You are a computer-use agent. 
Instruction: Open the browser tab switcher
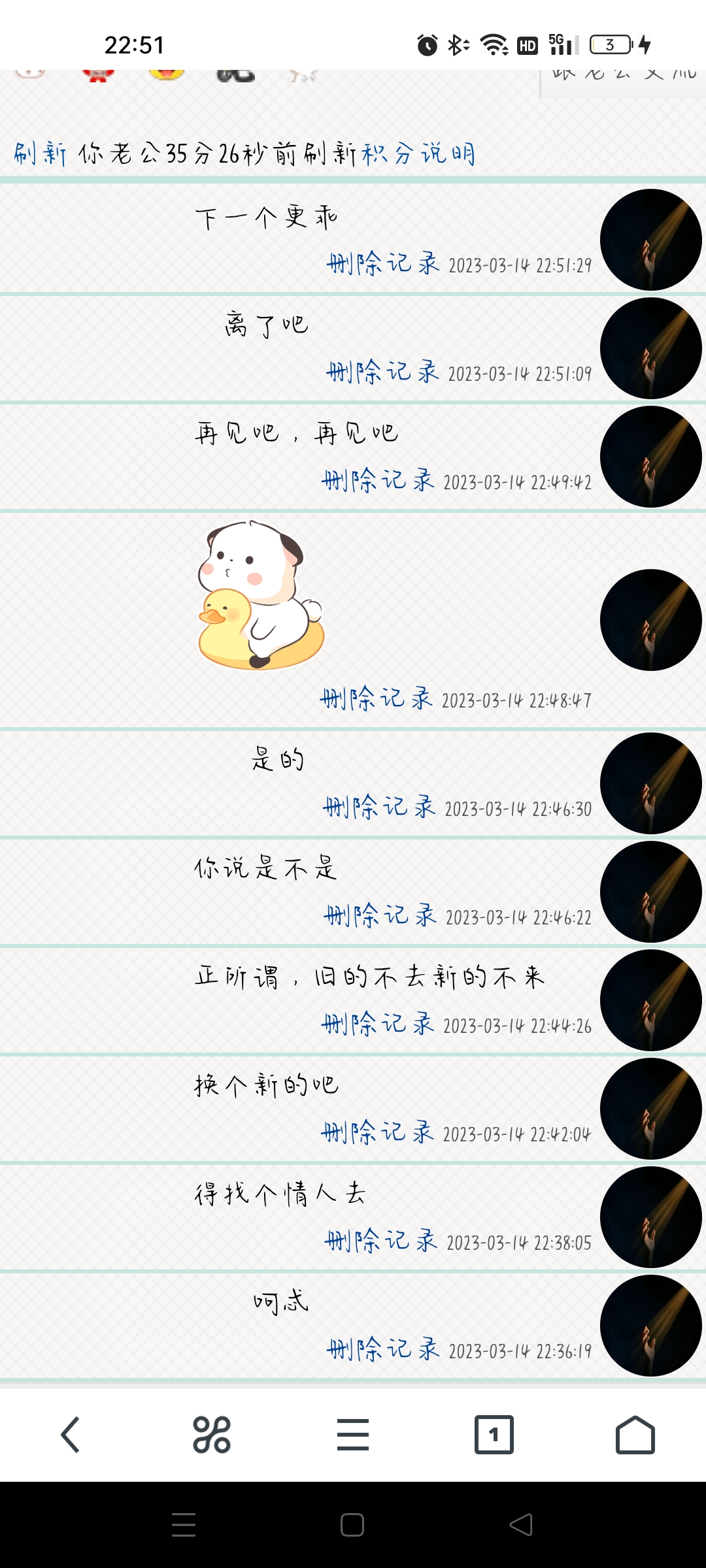[494, 1435]
